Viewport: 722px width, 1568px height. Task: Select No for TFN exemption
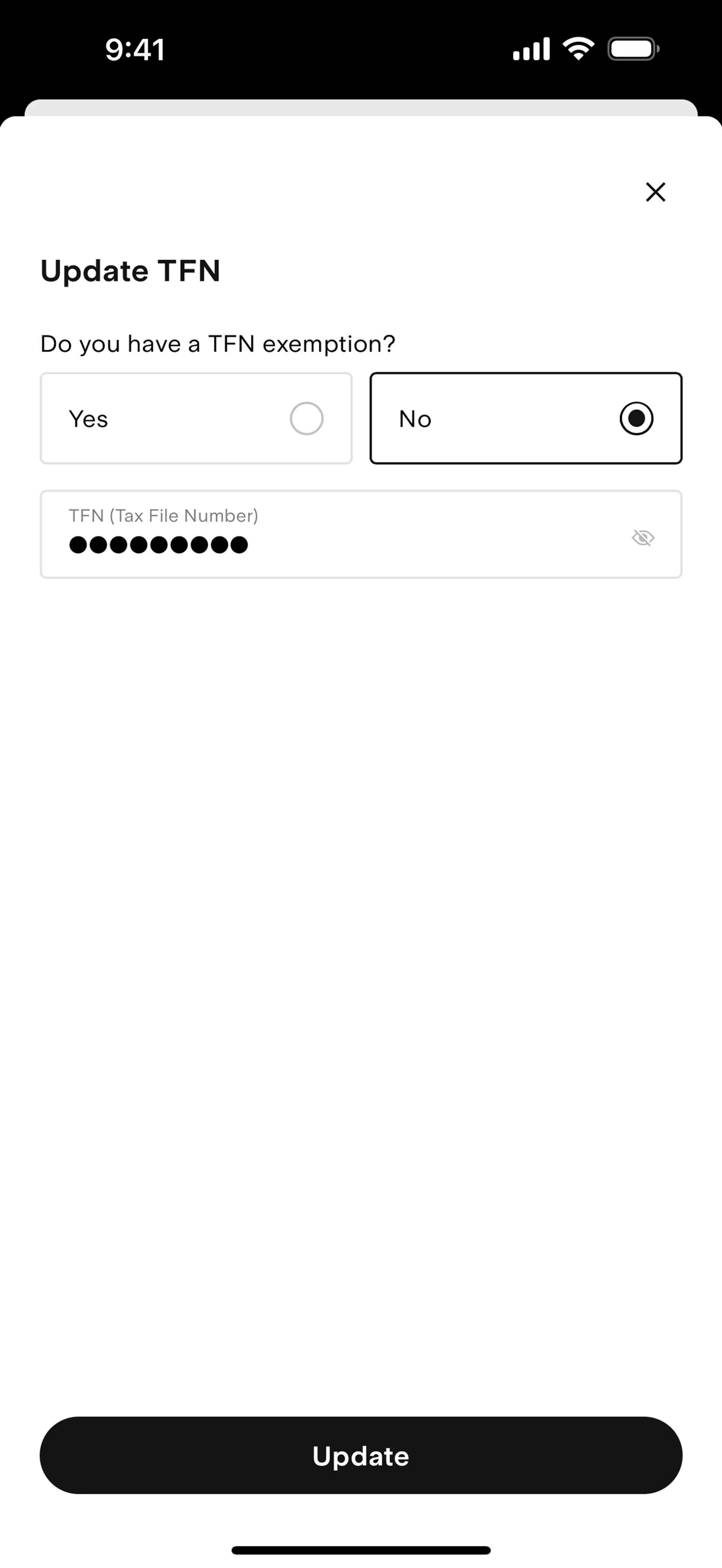pos(525,419)
